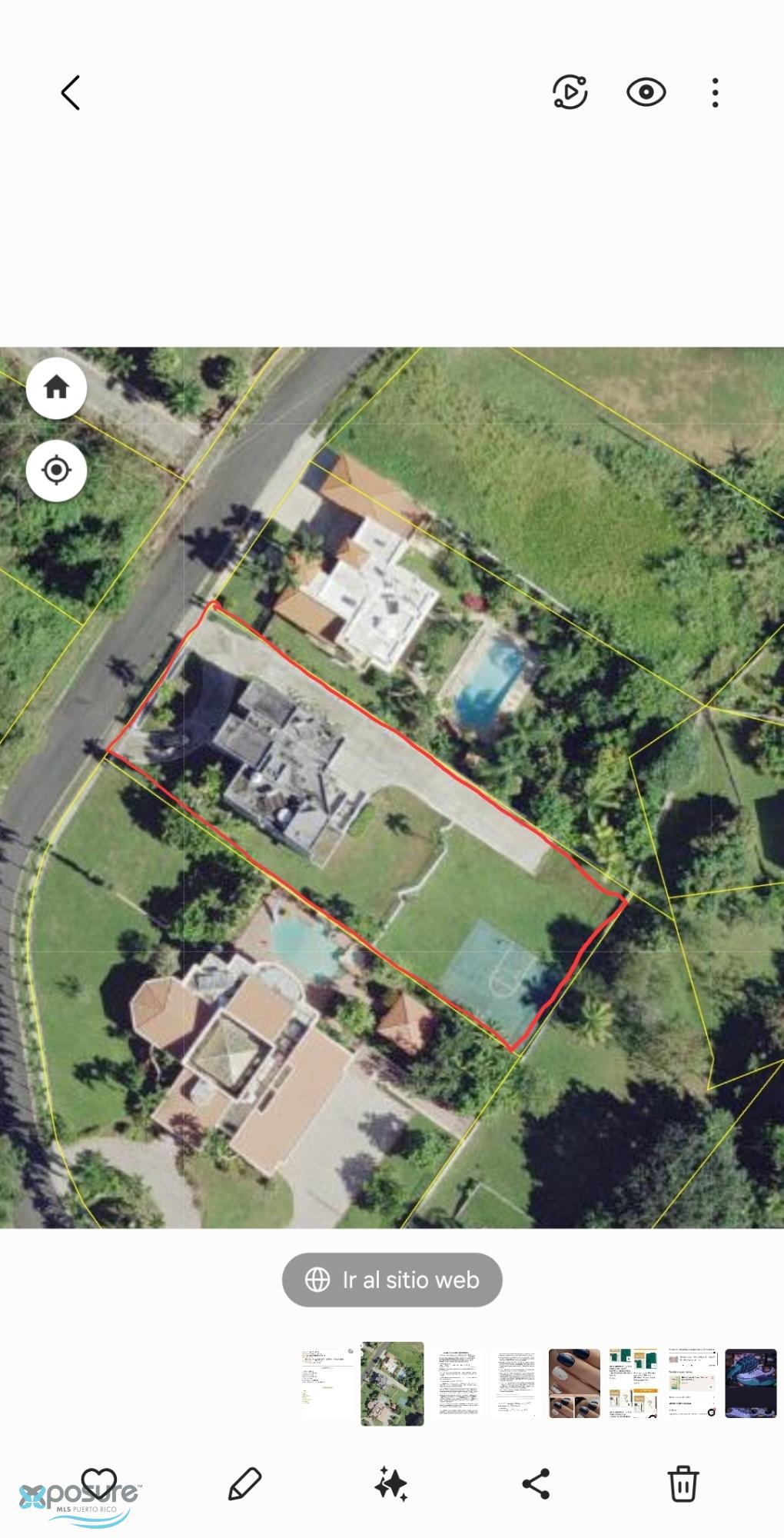The height and width of the screenshot is (1538, 784).
Task: Select the last dark sneaker thumbnail
Action: pyautogui.click(x=751, y=1383)
